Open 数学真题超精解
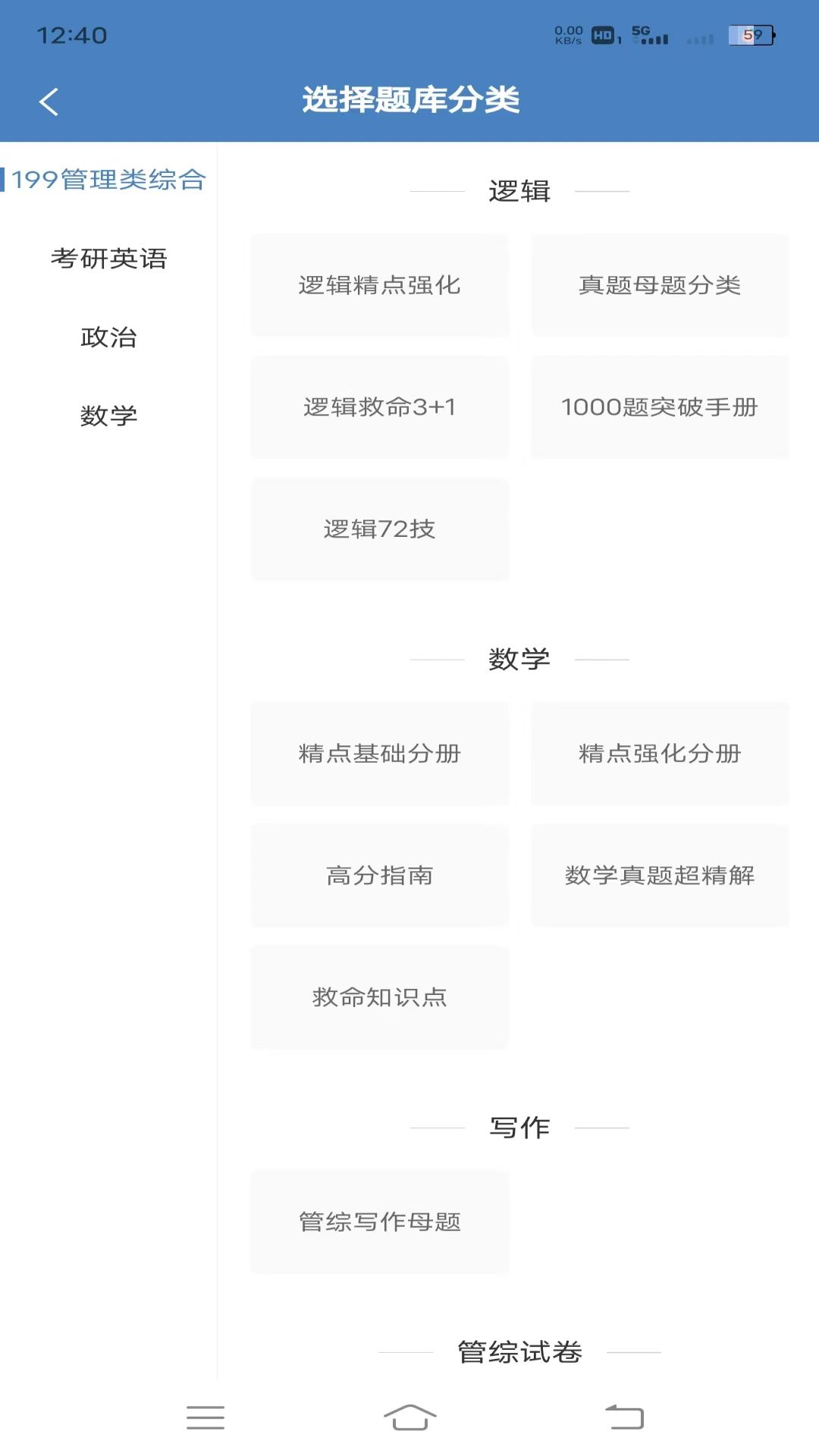This screenshot has width=819, height=1456. (x=660, y=875)
